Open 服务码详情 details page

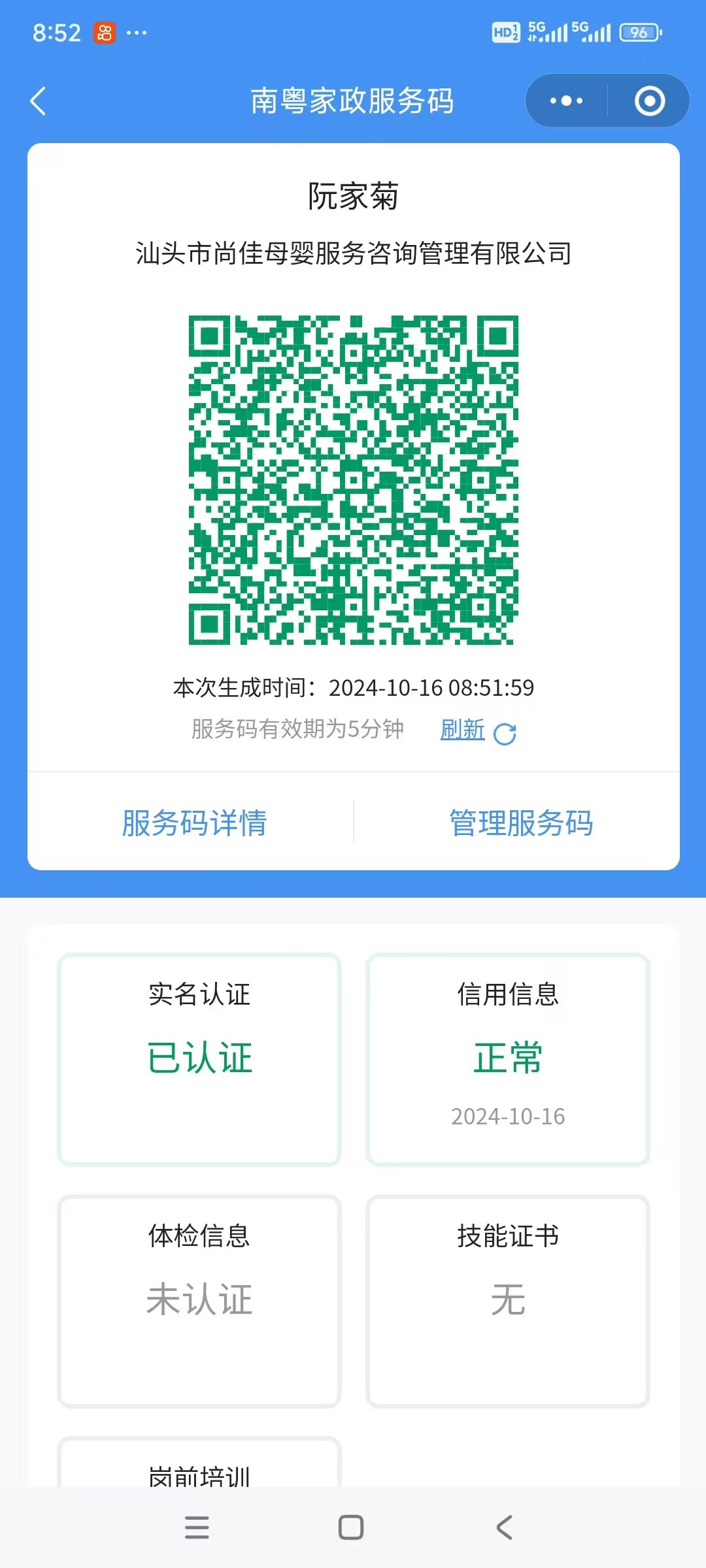(x=193, y=823)
